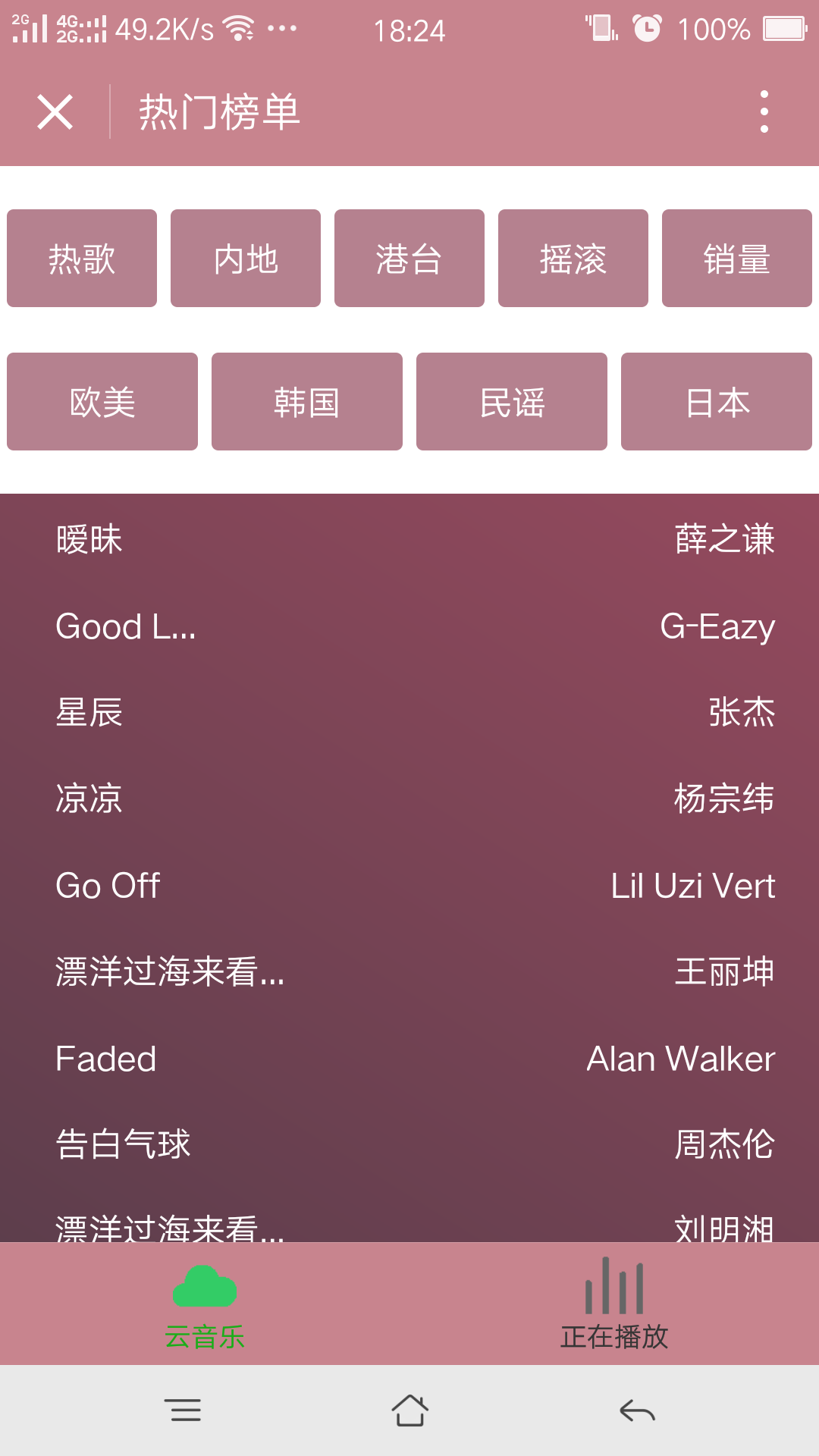Tap the 韩国 chart button
This screenshot has width=819, height=1456.
point(307,402)
